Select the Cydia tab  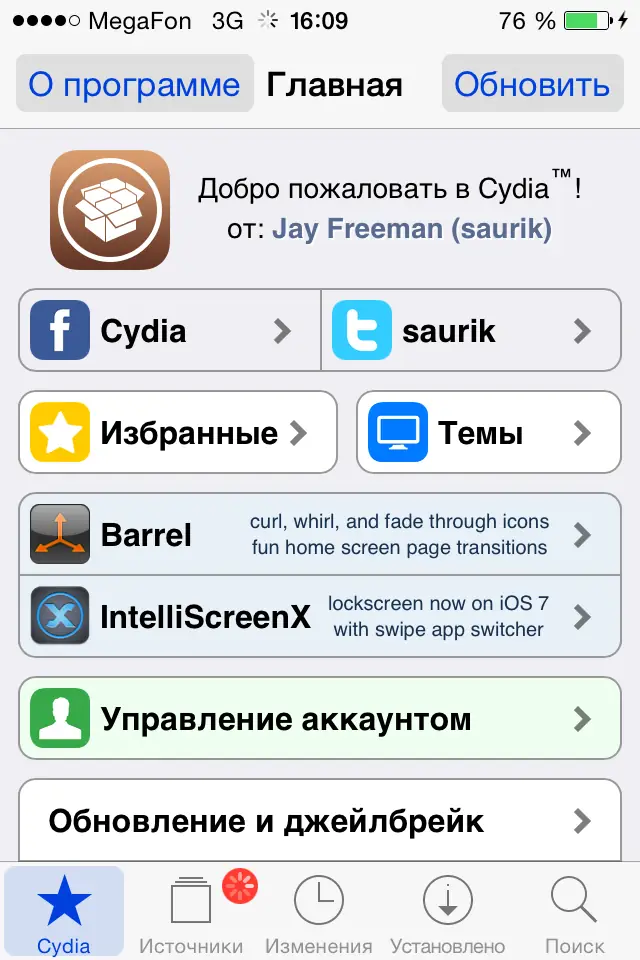click(64, 914)
